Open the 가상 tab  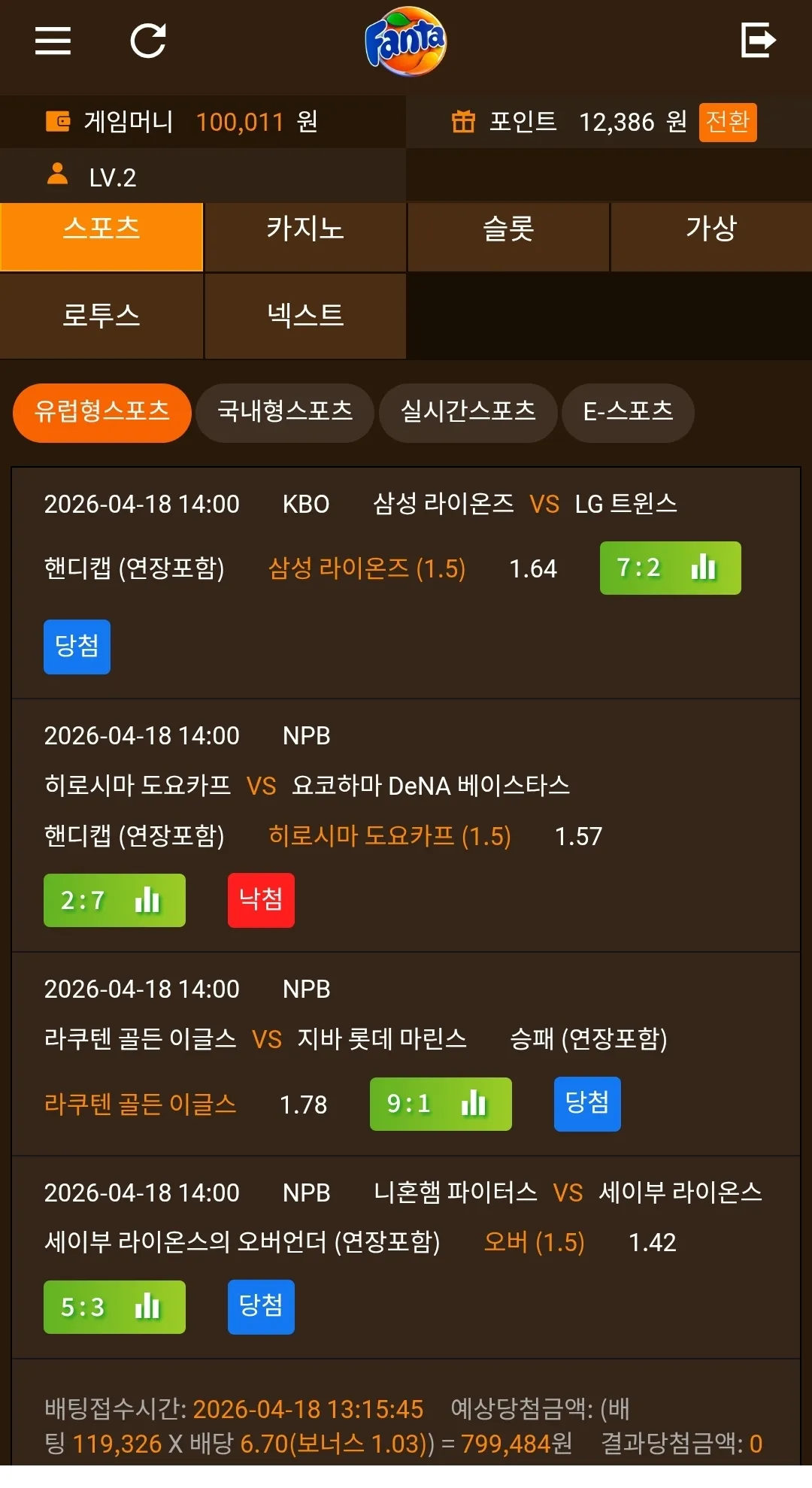point(711,236)
